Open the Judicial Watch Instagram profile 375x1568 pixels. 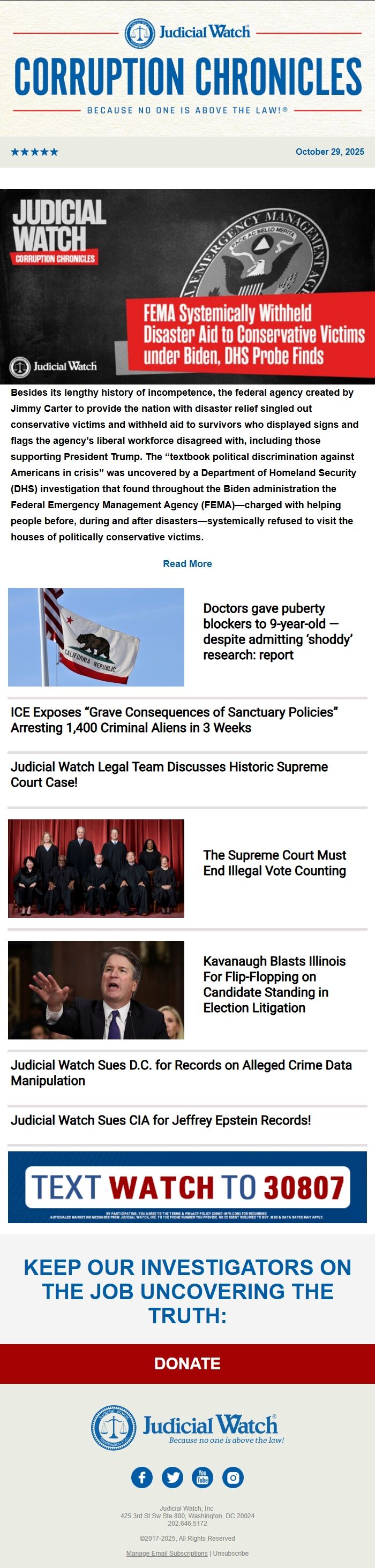coord(232,1477)
